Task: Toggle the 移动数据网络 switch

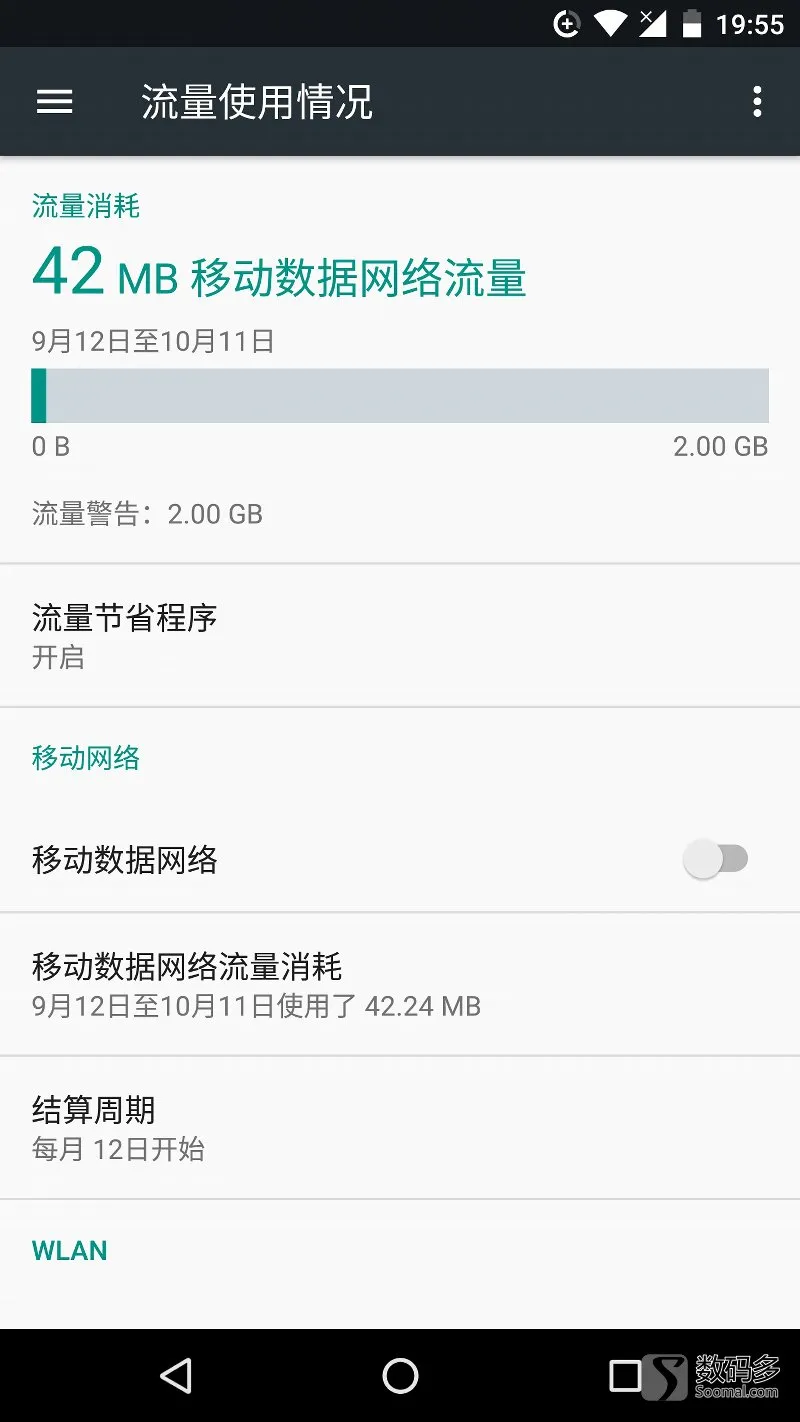Action: click(x=716, y=859)
